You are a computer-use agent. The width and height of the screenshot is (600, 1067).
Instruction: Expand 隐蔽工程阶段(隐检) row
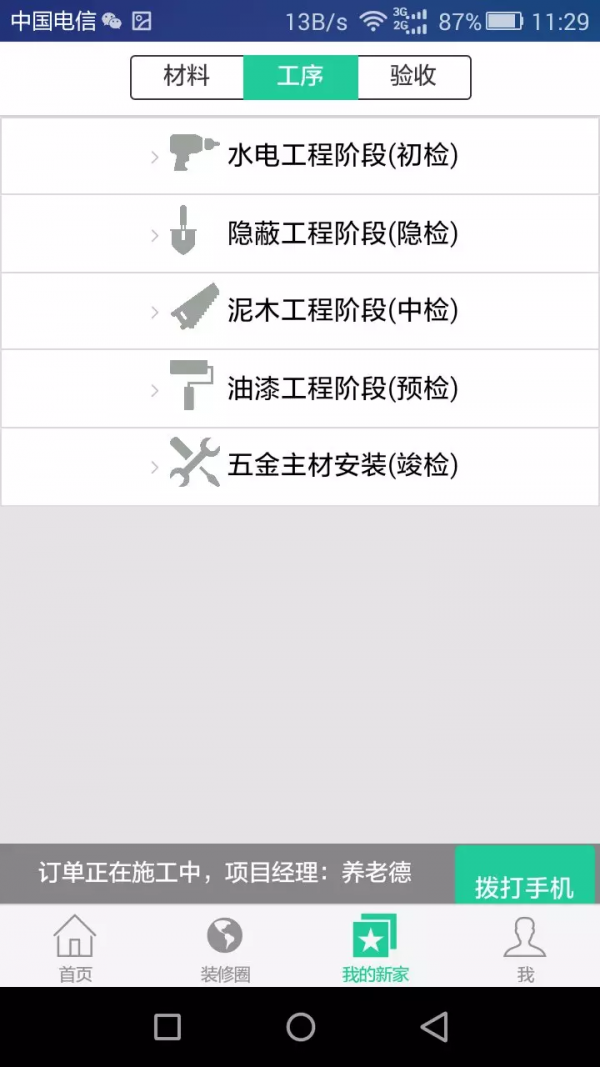tap(300, 234)
